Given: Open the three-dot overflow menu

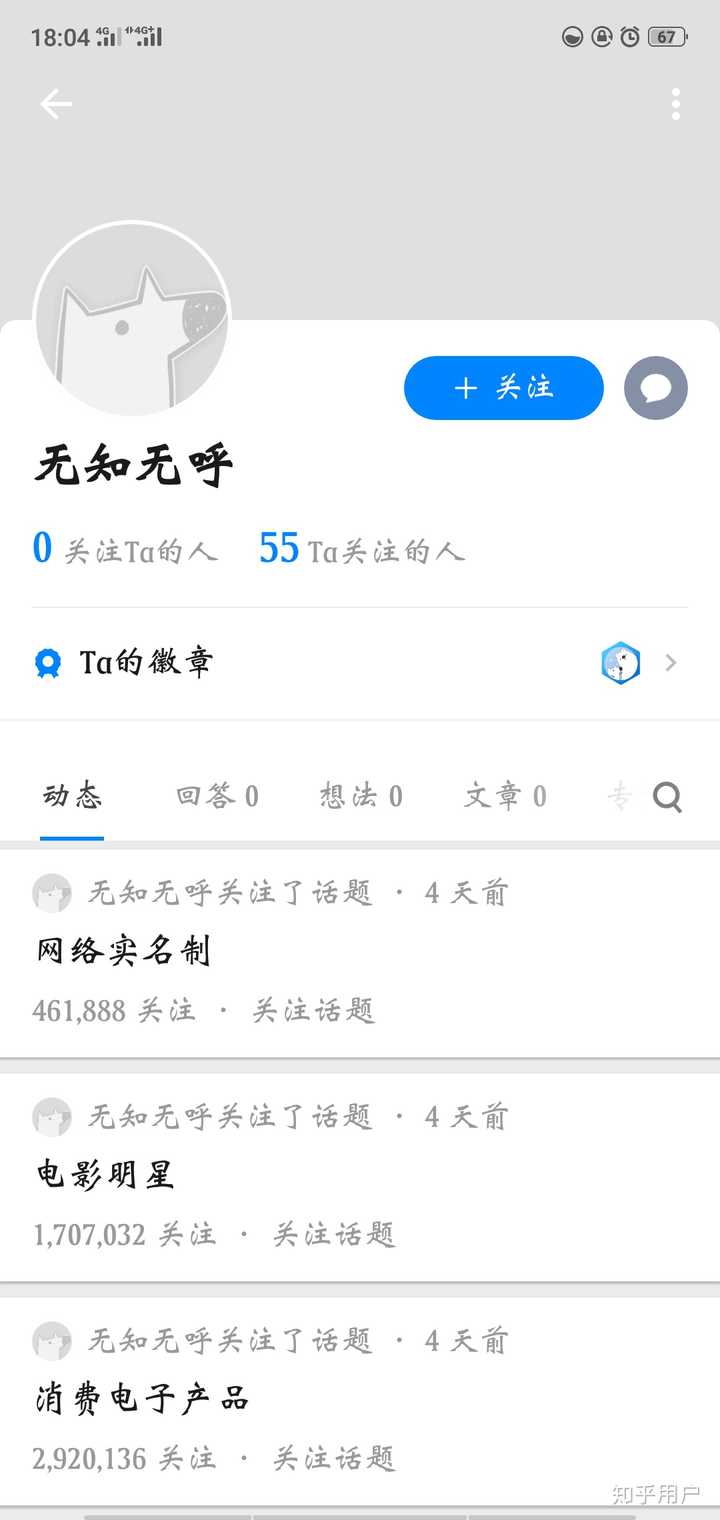Looking at the screenshot, I should pyautogui.click(x=675, y=104).
